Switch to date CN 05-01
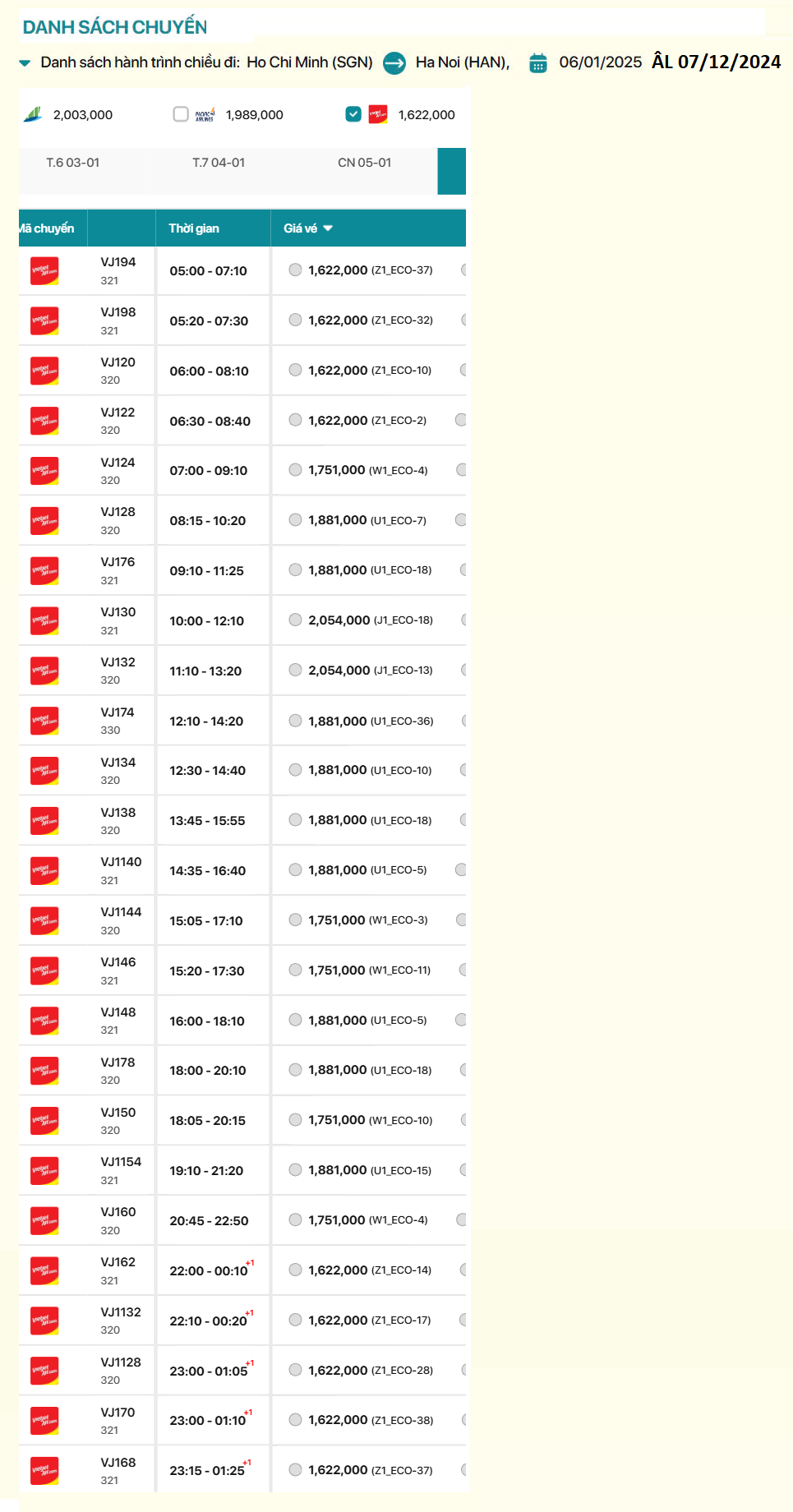The image size is (793, 1512). point(364,163)
